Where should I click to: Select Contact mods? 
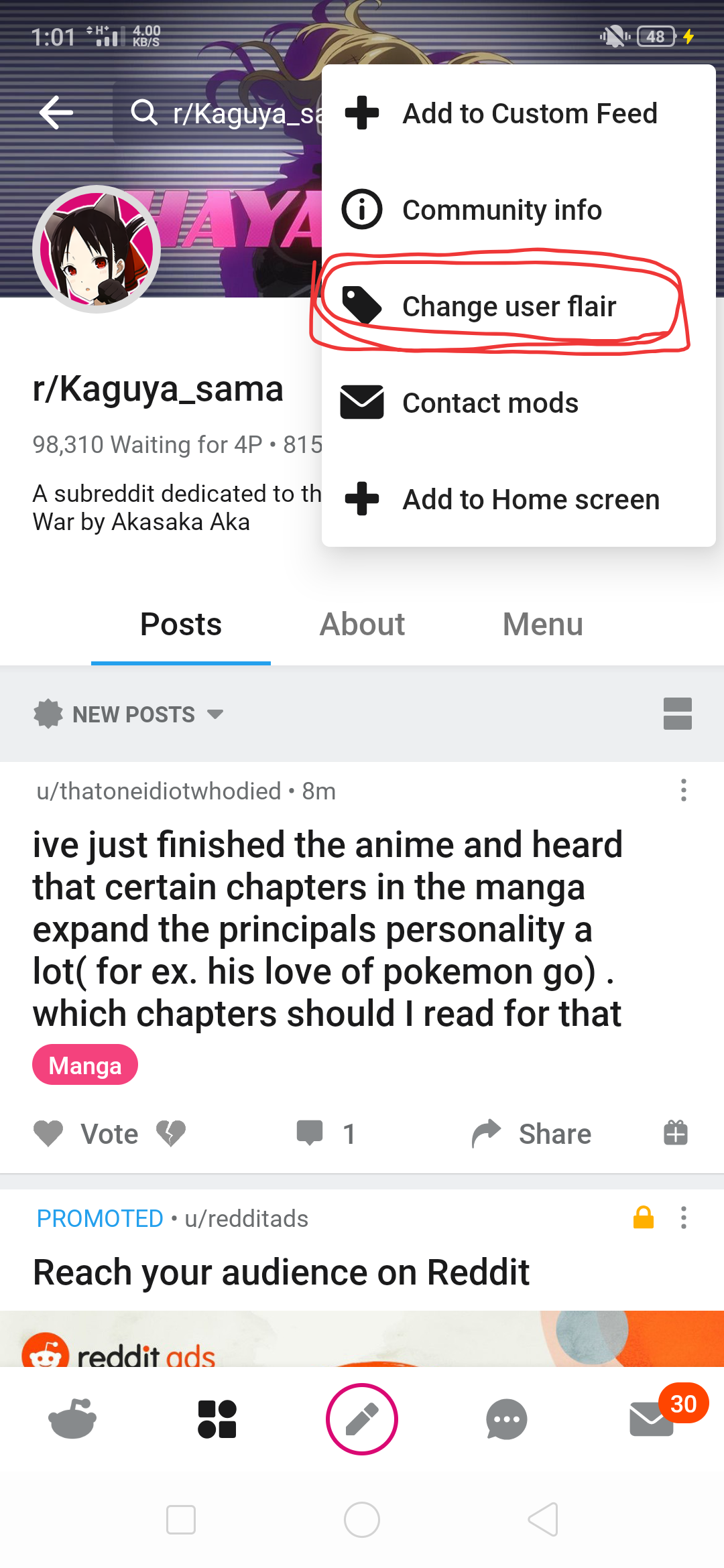pyautogui.click(x=518, y=403)
